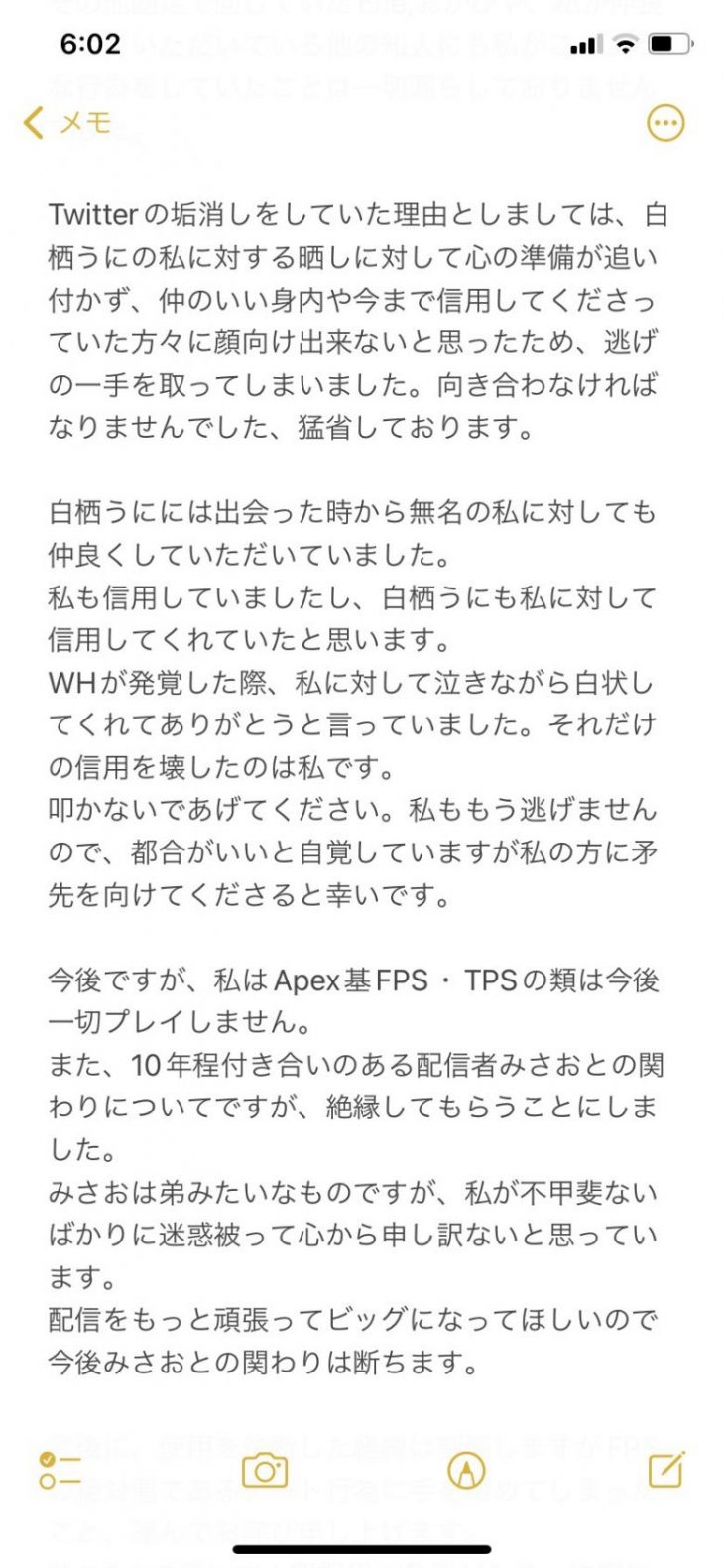
Task: Compose a new note
Action: [x=666, y=1469]
